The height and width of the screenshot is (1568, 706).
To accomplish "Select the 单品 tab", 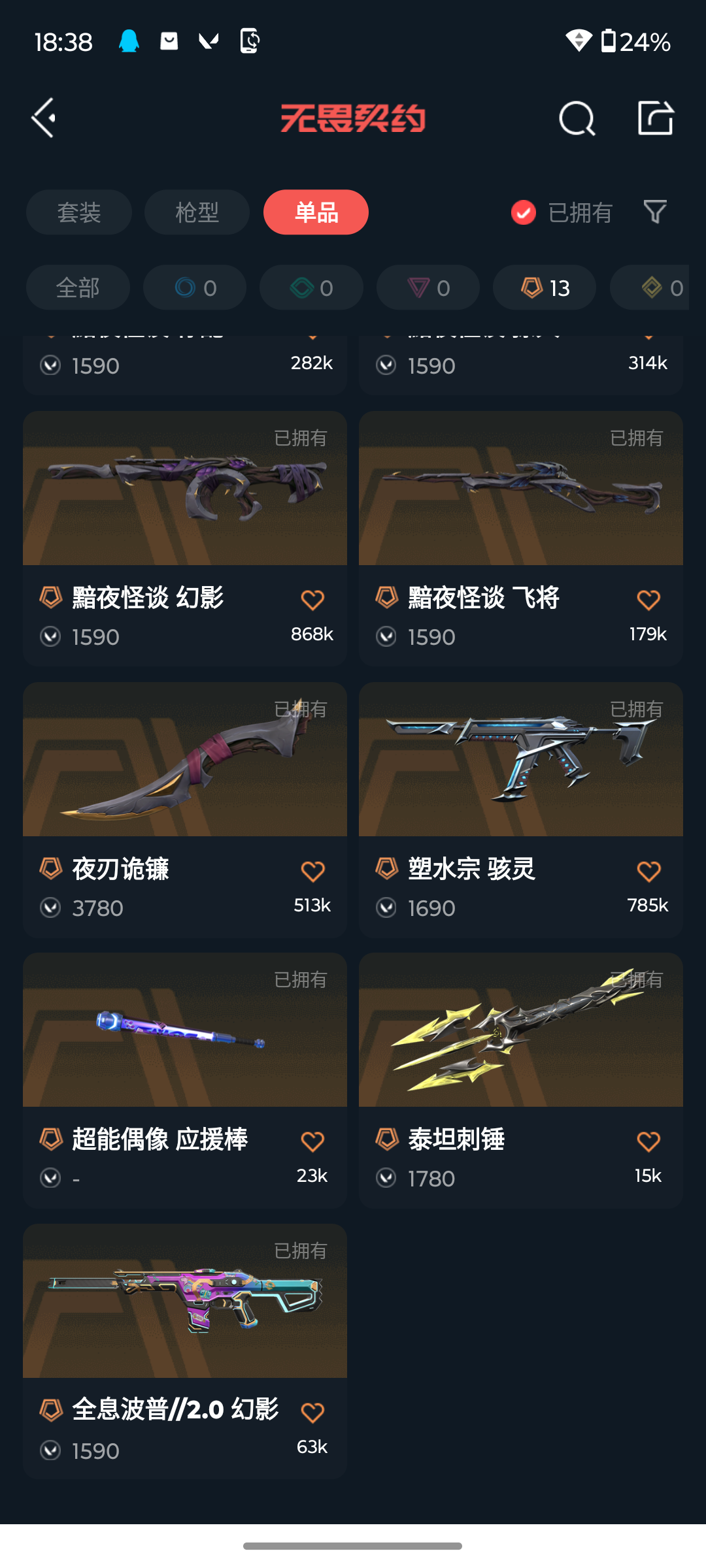I will [x=316, y=212].
